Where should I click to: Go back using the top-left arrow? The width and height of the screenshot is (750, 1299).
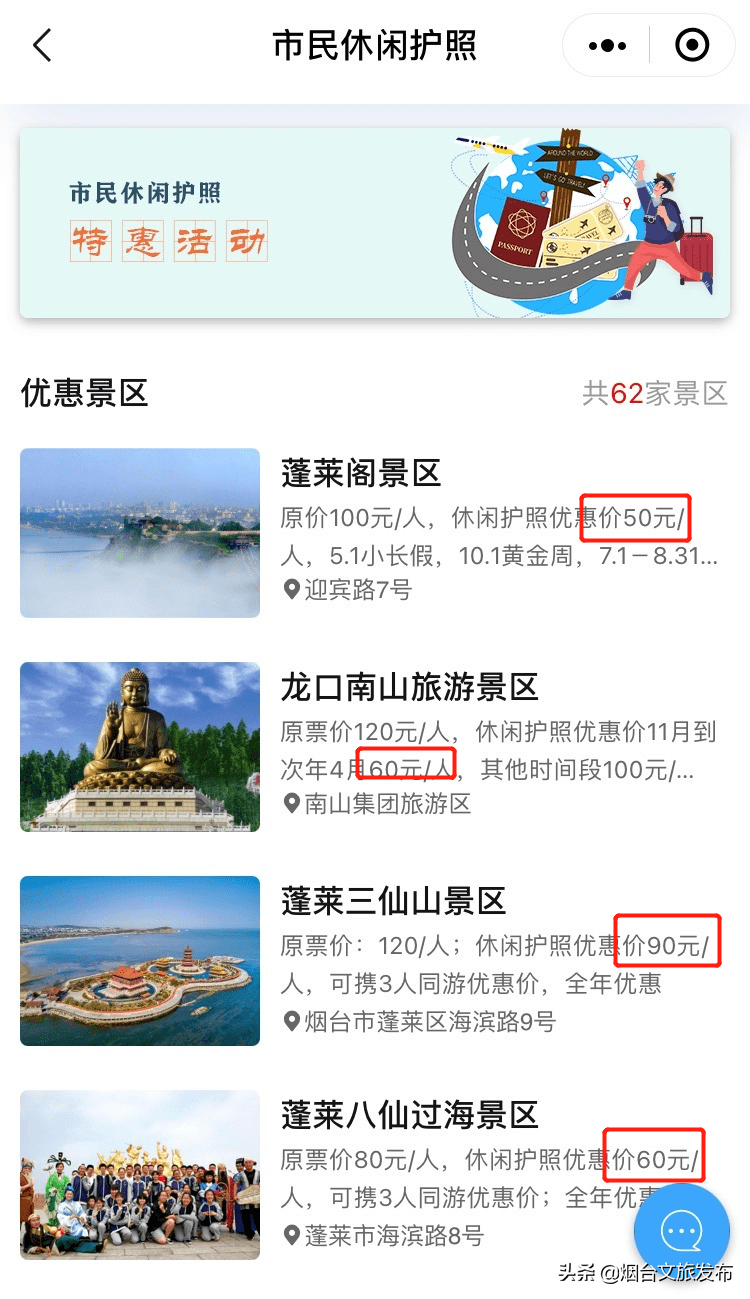(x=42, y=46)
